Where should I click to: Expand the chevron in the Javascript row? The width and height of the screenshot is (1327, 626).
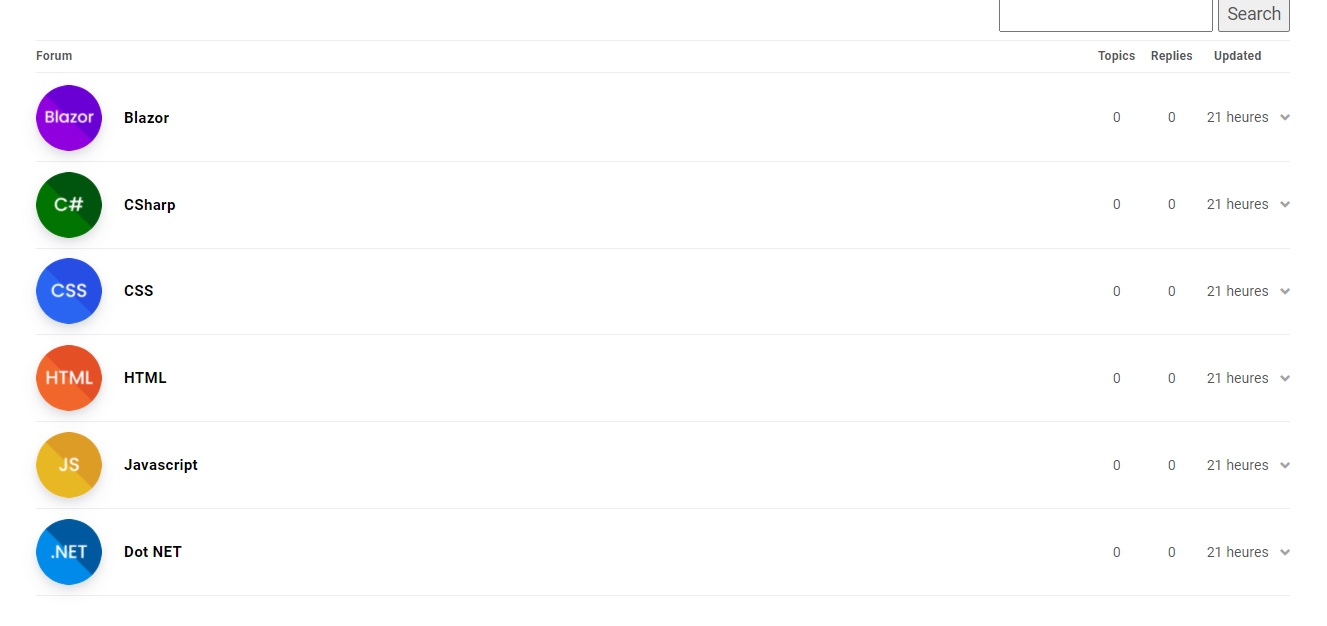click(1285, 466)
